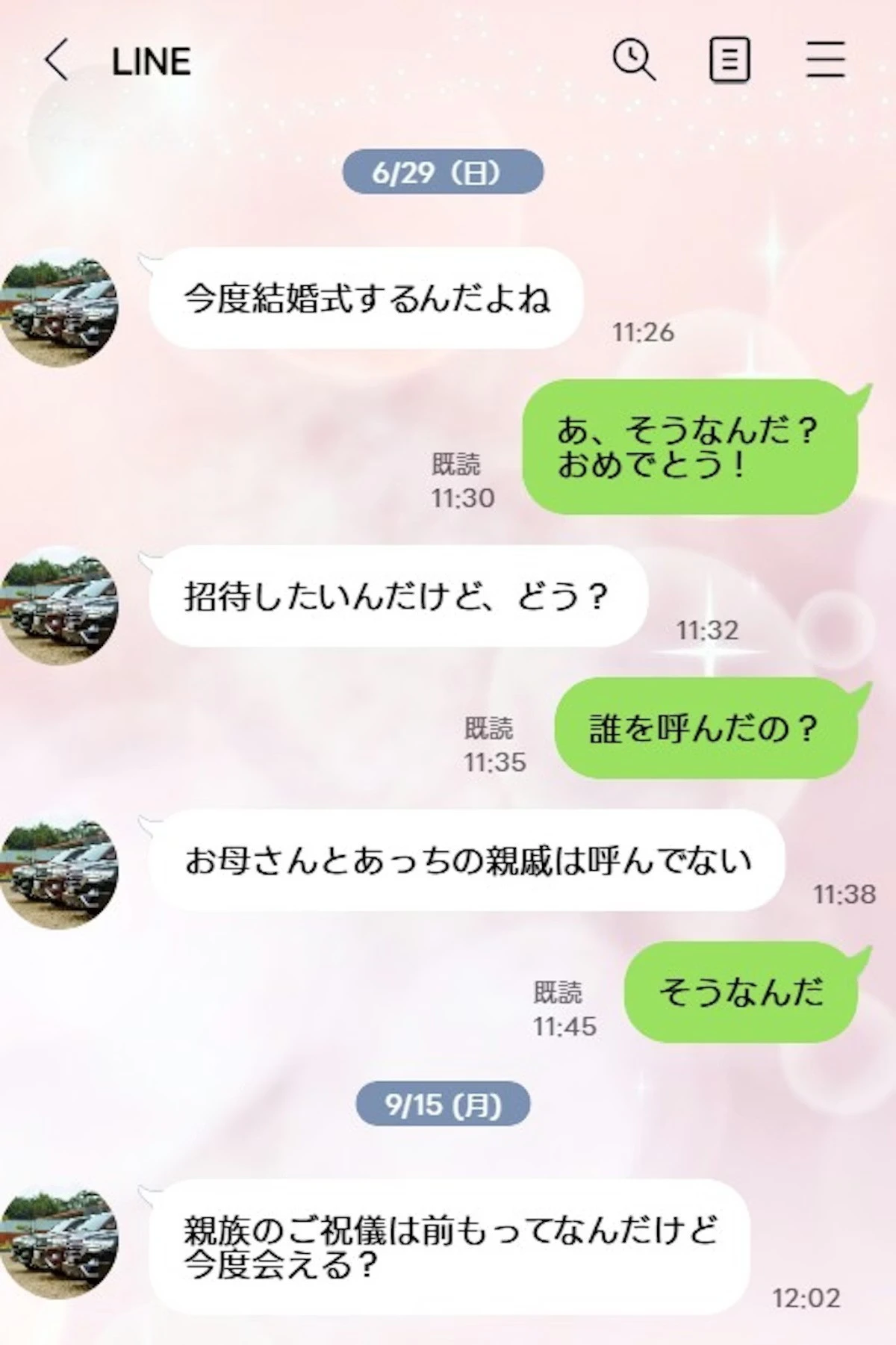Image resolution: width=896 pixels, height=1345 pixels.
Task: Open sender's avatar beside 今度結婚式するんだよね
Action: (x=60, y=308)
